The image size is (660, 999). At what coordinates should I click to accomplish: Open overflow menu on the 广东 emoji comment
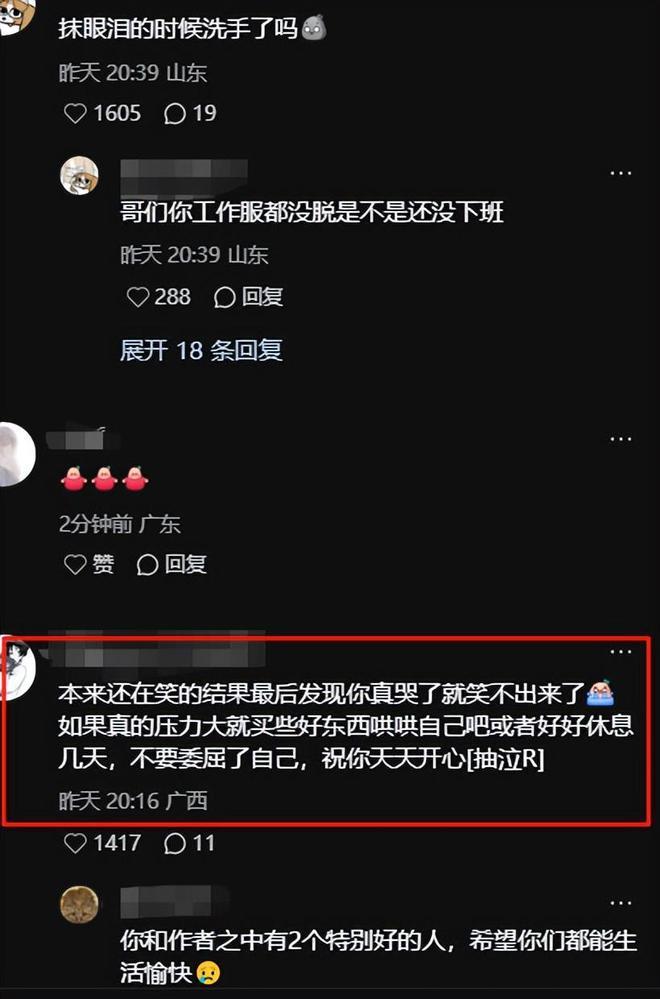(621, 439)
